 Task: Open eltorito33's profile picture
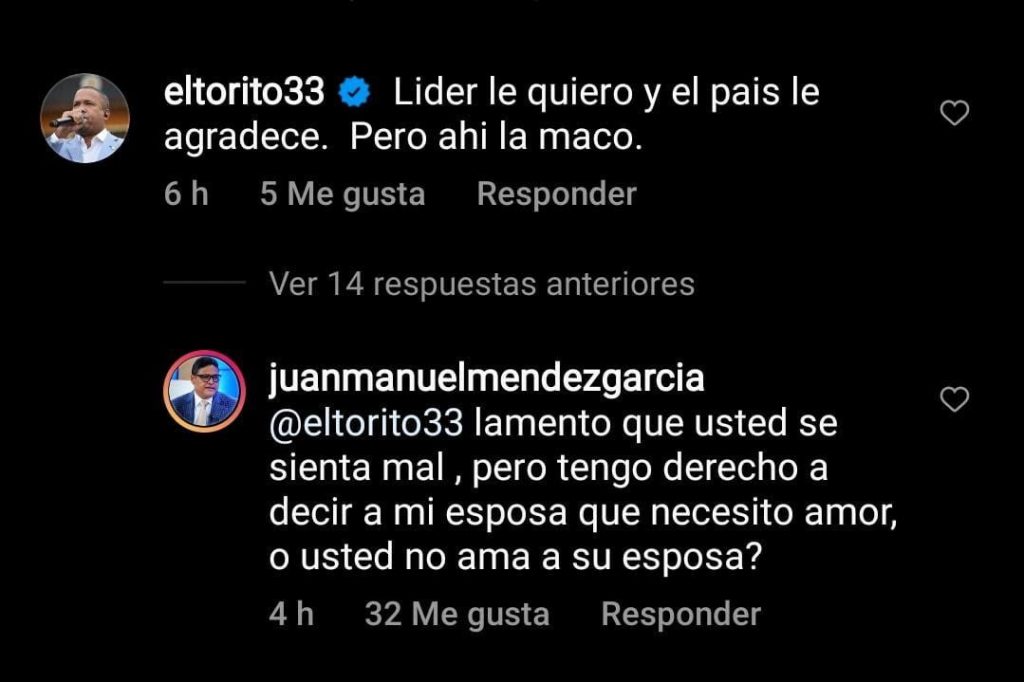pyautogui.click(x=85, y=118)
